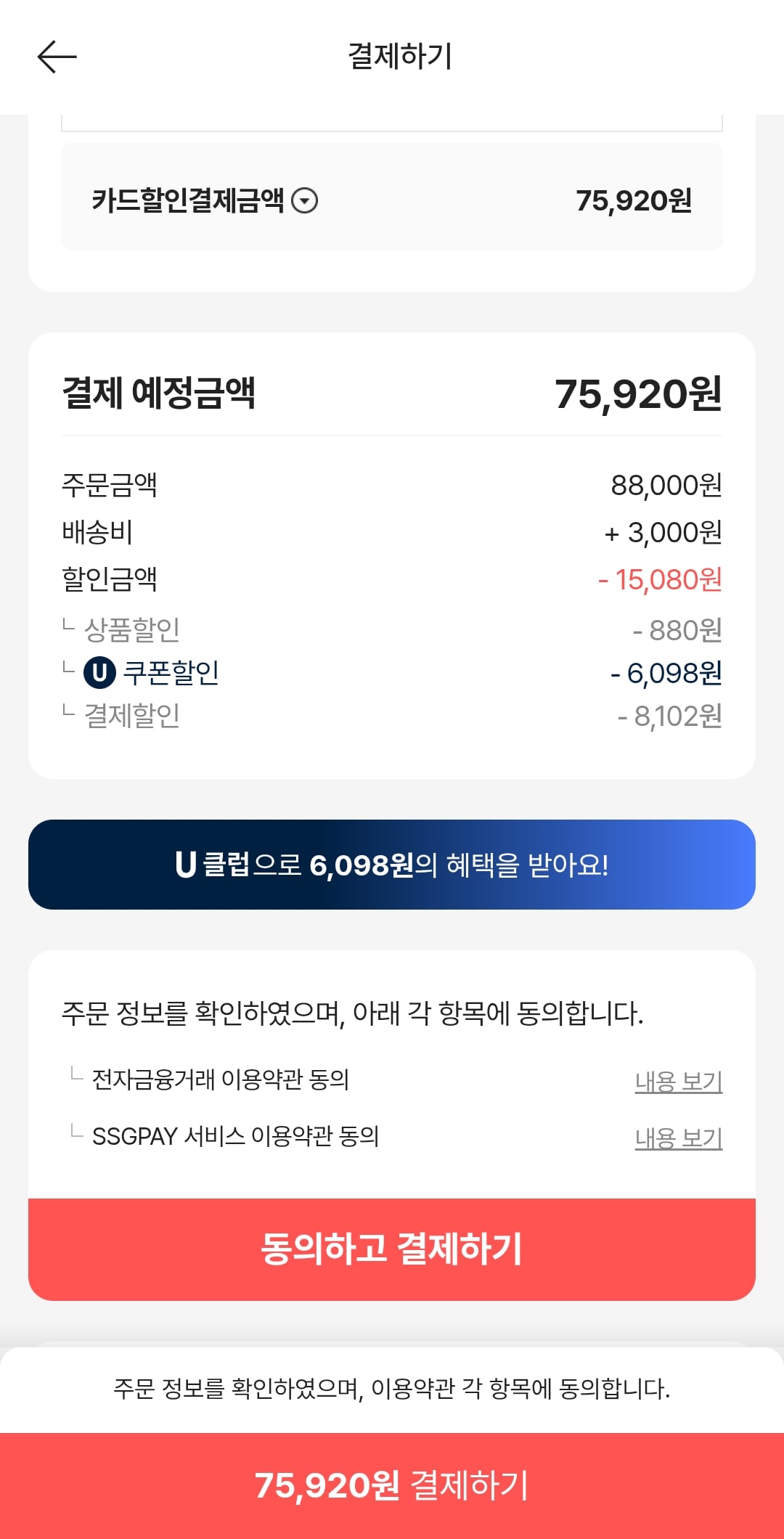Open the U클럽 6,098원 benefit banner
This screenshot has width=784, height=1539.
tap(392, 864)
